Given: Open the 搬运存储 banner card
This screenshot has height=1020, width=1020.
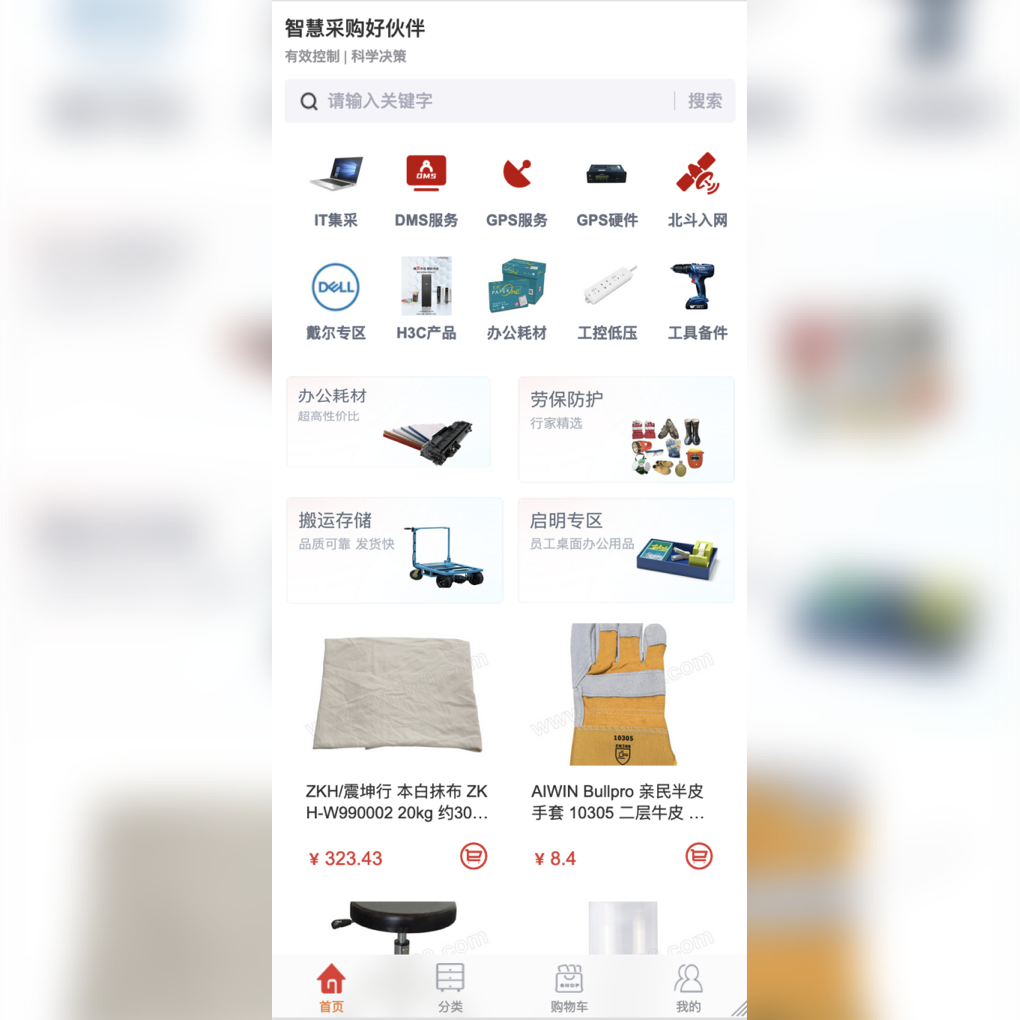Looking at the screenshot, I should pos(394,550).
